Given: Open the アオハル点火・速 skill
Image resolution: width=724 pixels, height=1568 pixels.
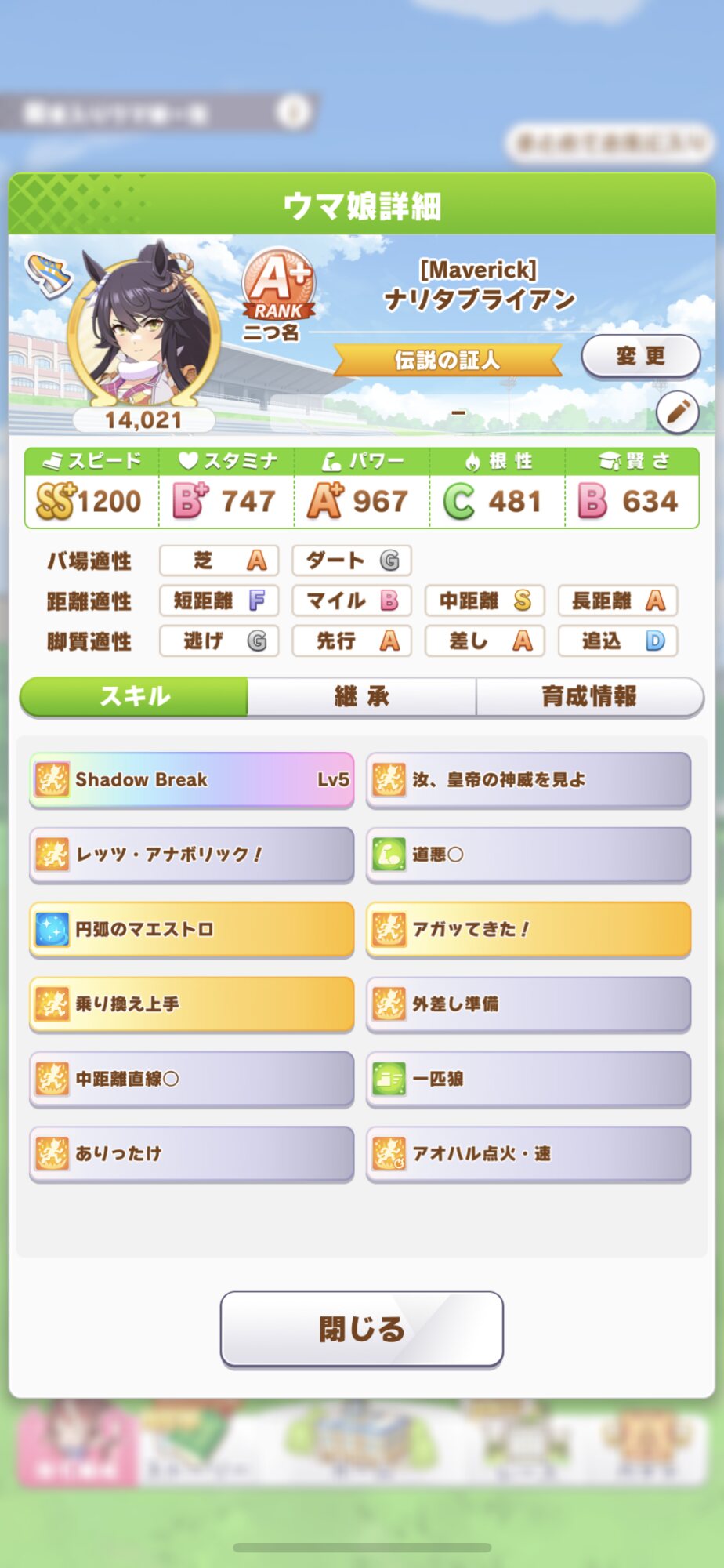Looking at the screenshot, I should click(528, 1153).
